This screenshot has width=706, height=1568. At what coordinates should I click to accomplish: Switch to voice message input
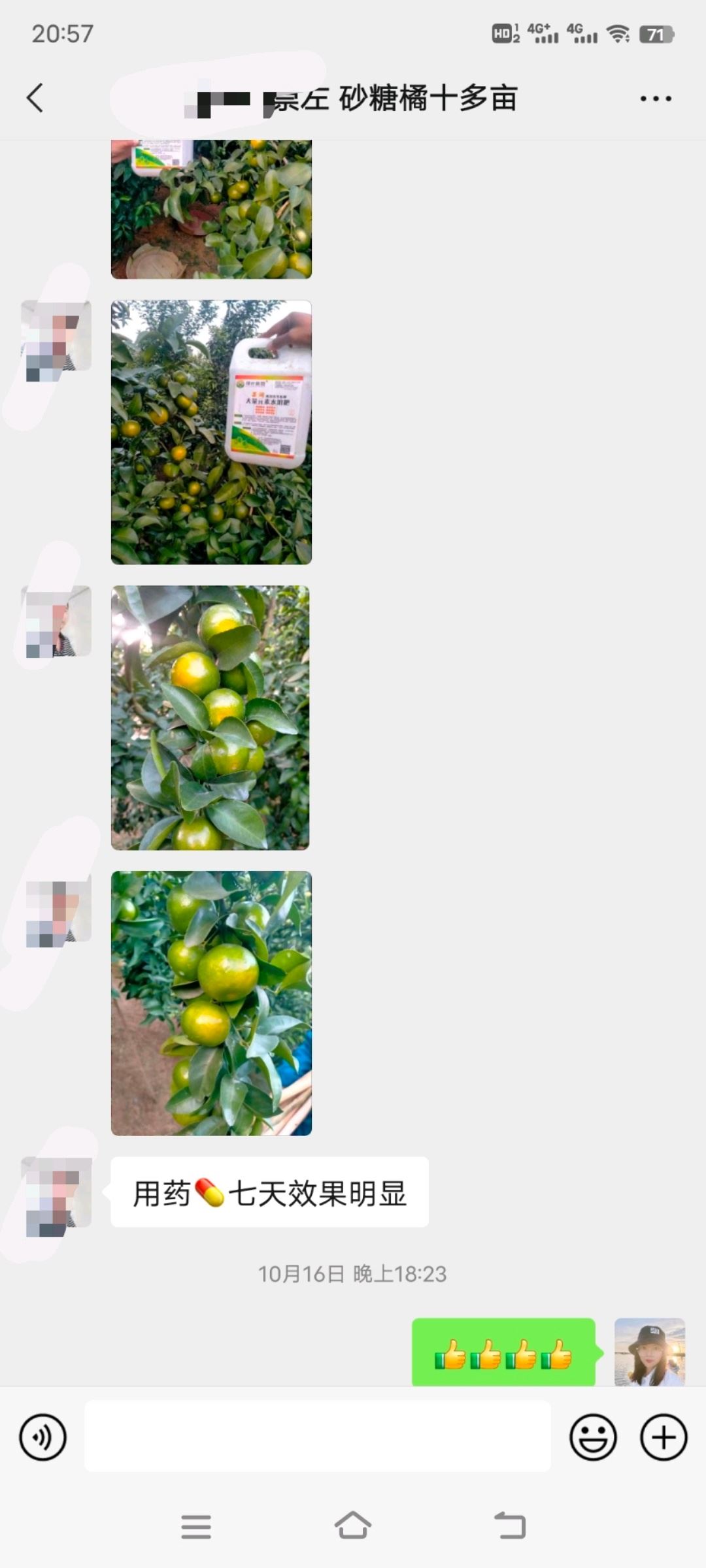pos(43,1437)
